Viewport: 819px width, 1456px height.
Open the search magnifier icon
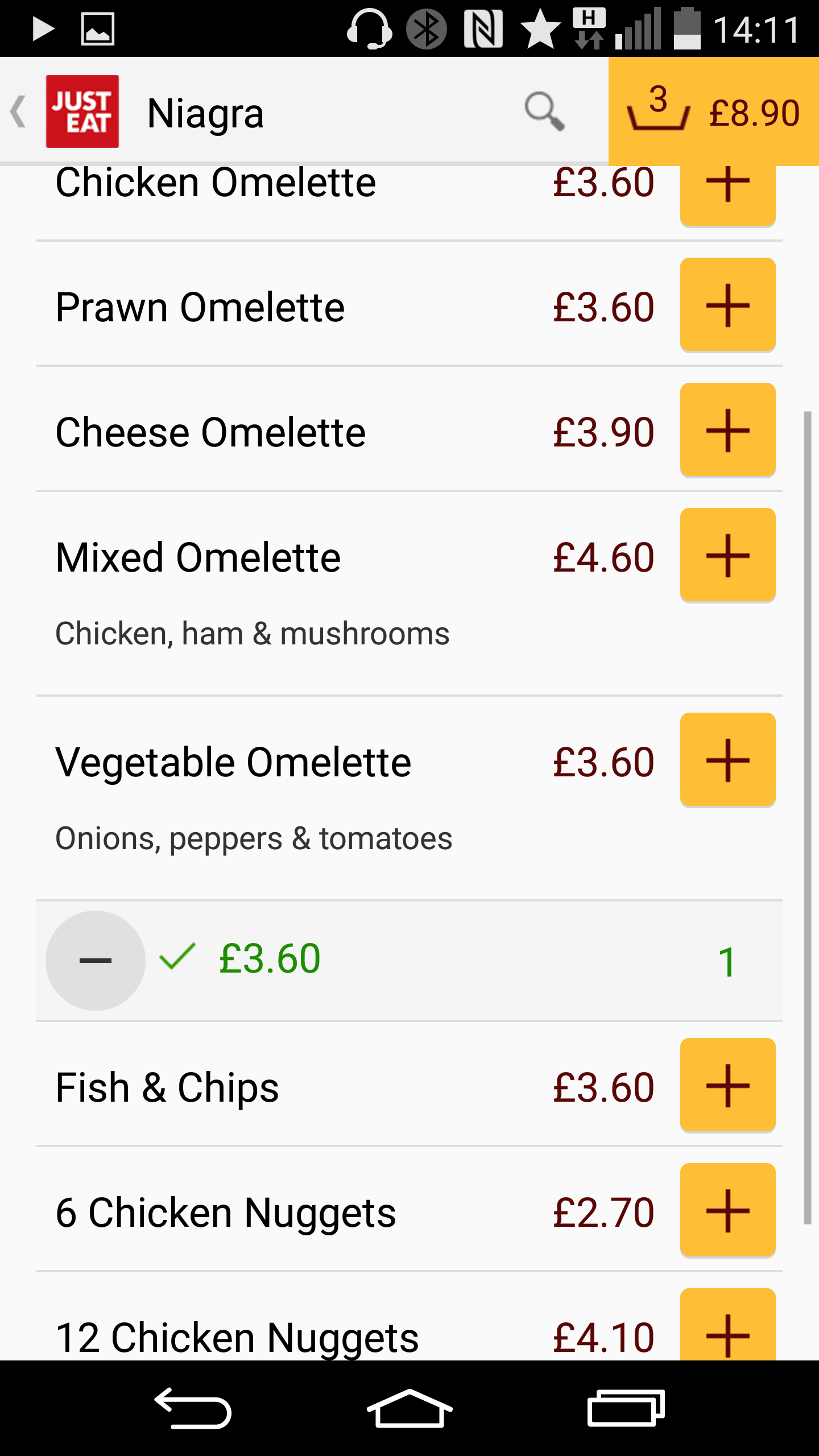click(x=544, y=111)
